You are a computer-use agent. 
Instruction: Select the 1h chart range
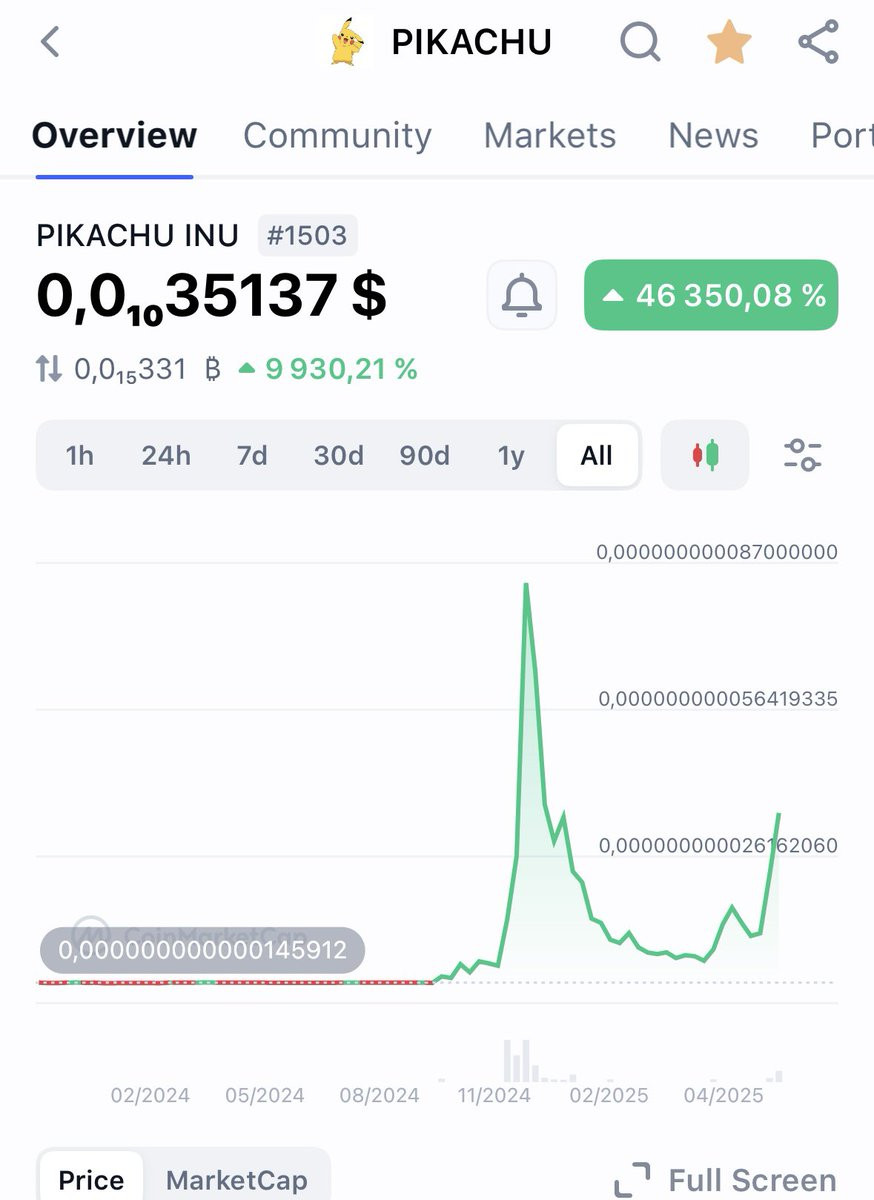point(79,456)
